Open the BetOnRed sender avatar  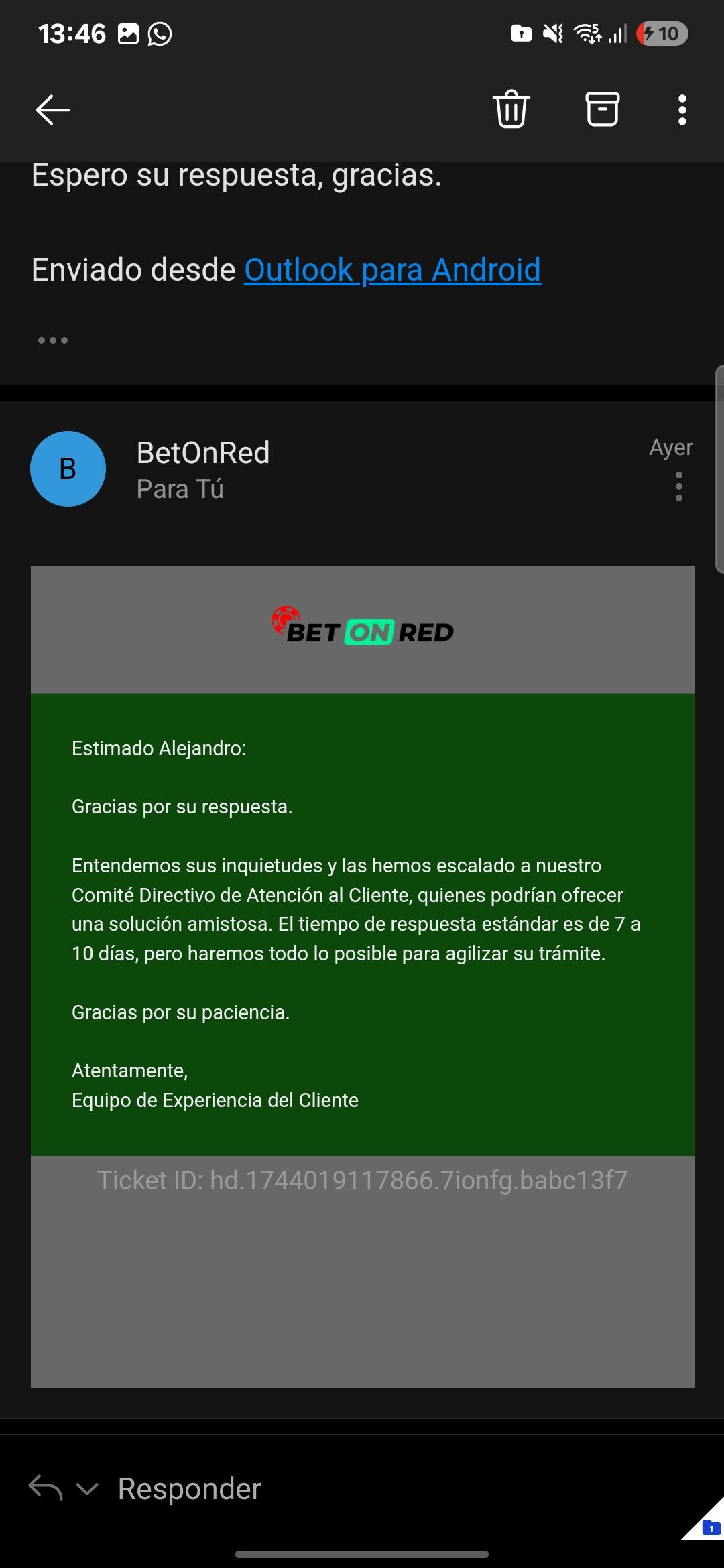[x=68, y=468]
